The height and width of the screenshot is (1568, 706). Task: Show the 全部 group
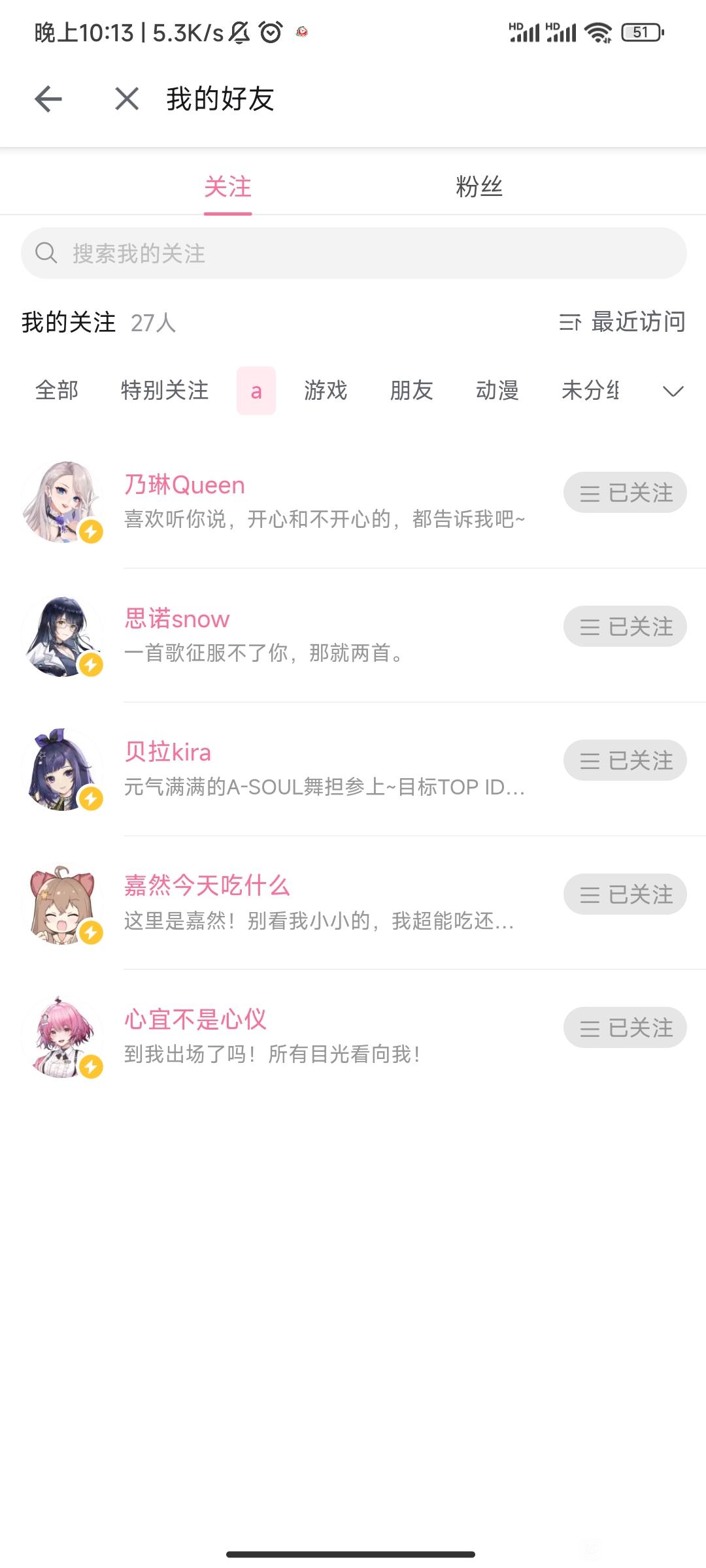click(57, 391)
